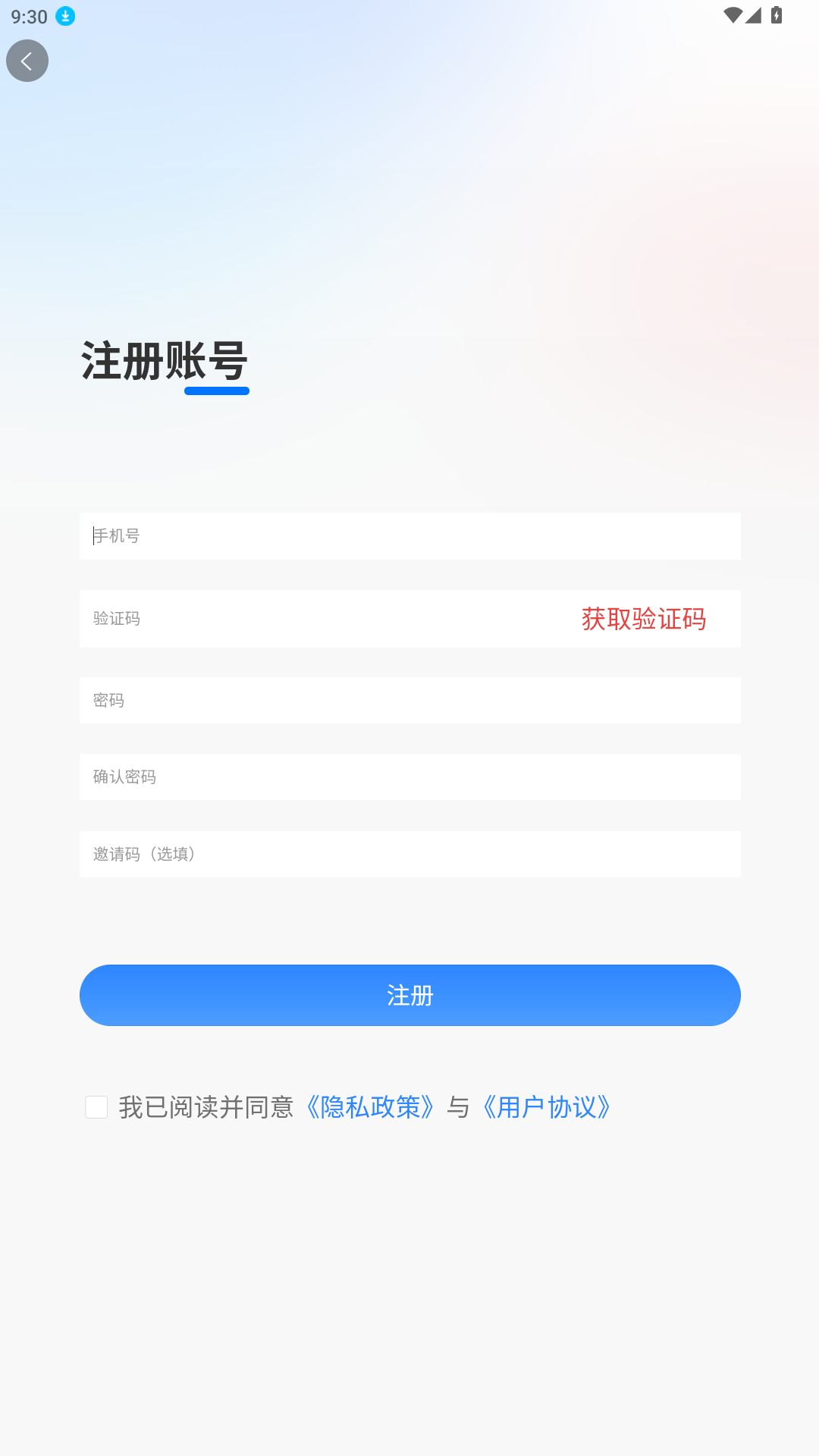Viewport: 819px width, 1456px height.
Task: Focus the 邀请码（选填） invite code field
Action: tap(409, 854)
